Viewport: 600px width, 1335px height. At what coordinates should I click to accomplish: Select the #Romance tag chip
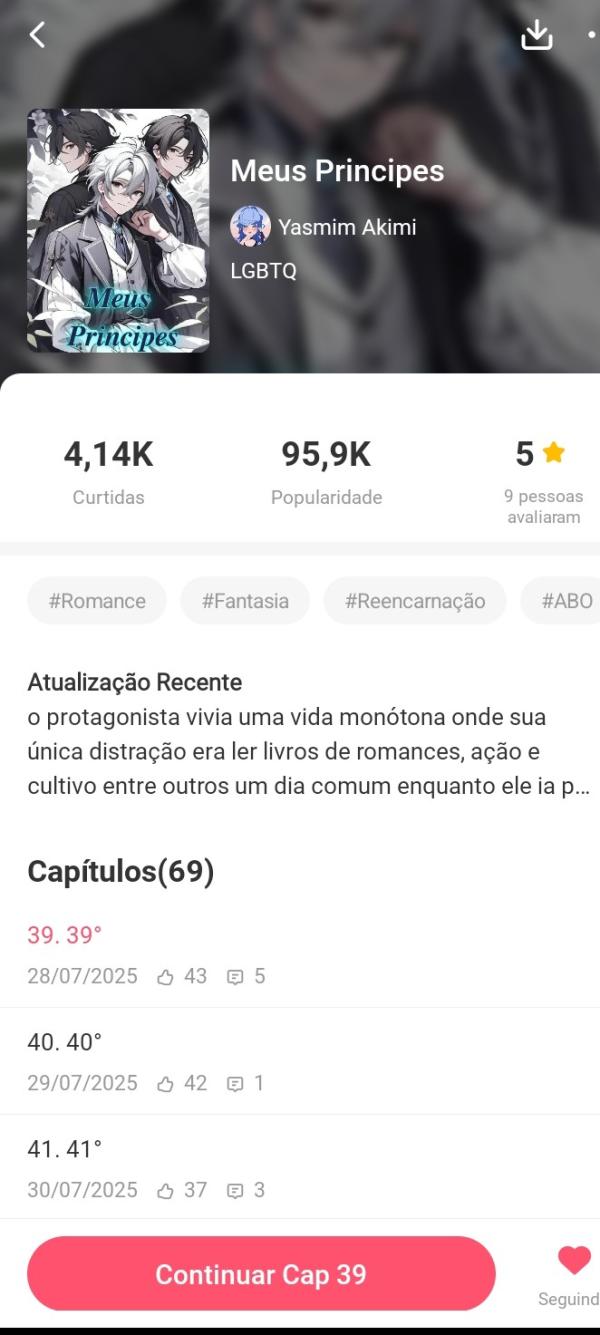(97, 601)
